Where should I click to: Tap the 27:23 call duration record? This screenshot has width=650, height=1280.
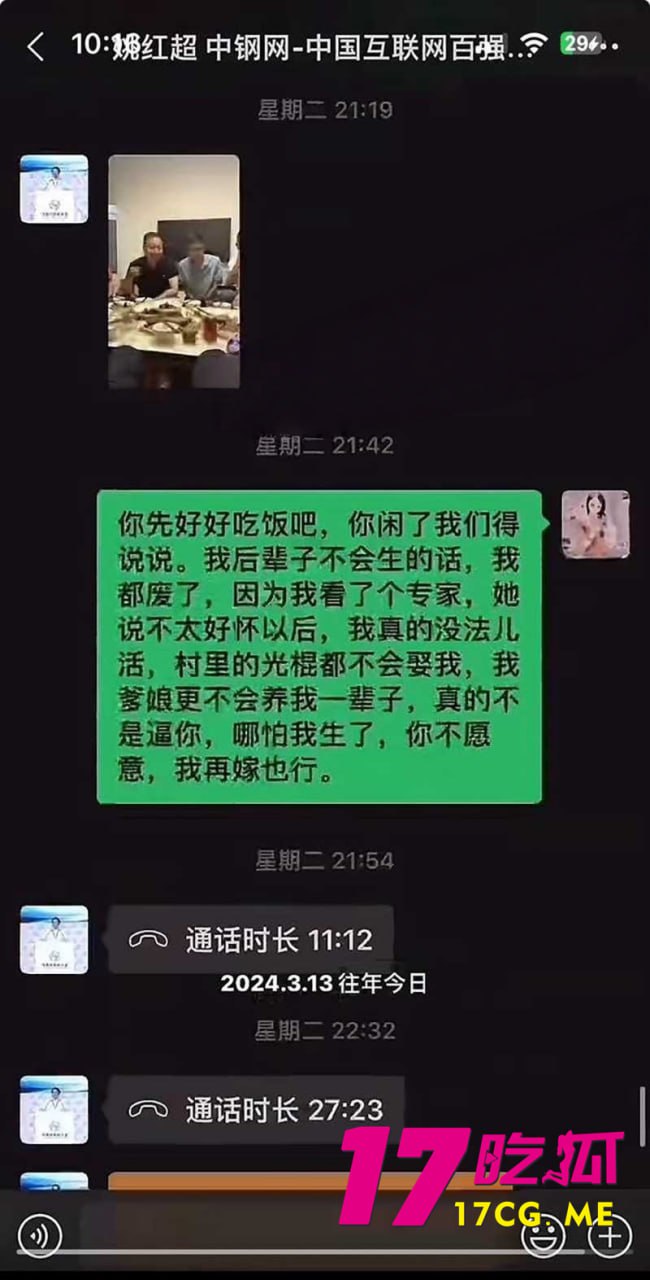(x=256, y=1109)
